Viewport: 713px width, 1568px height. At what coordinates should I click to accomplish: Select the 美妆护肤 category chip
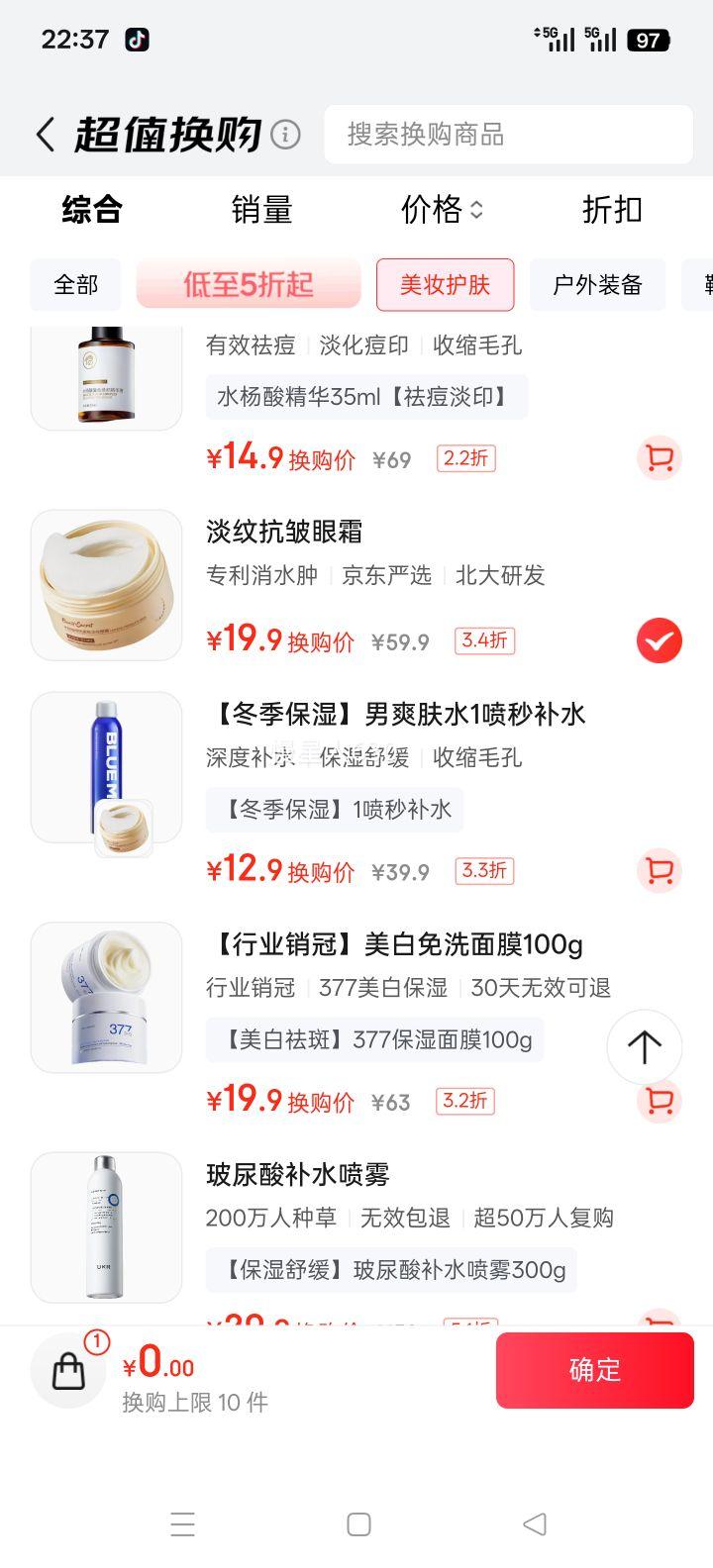point(445,285)
